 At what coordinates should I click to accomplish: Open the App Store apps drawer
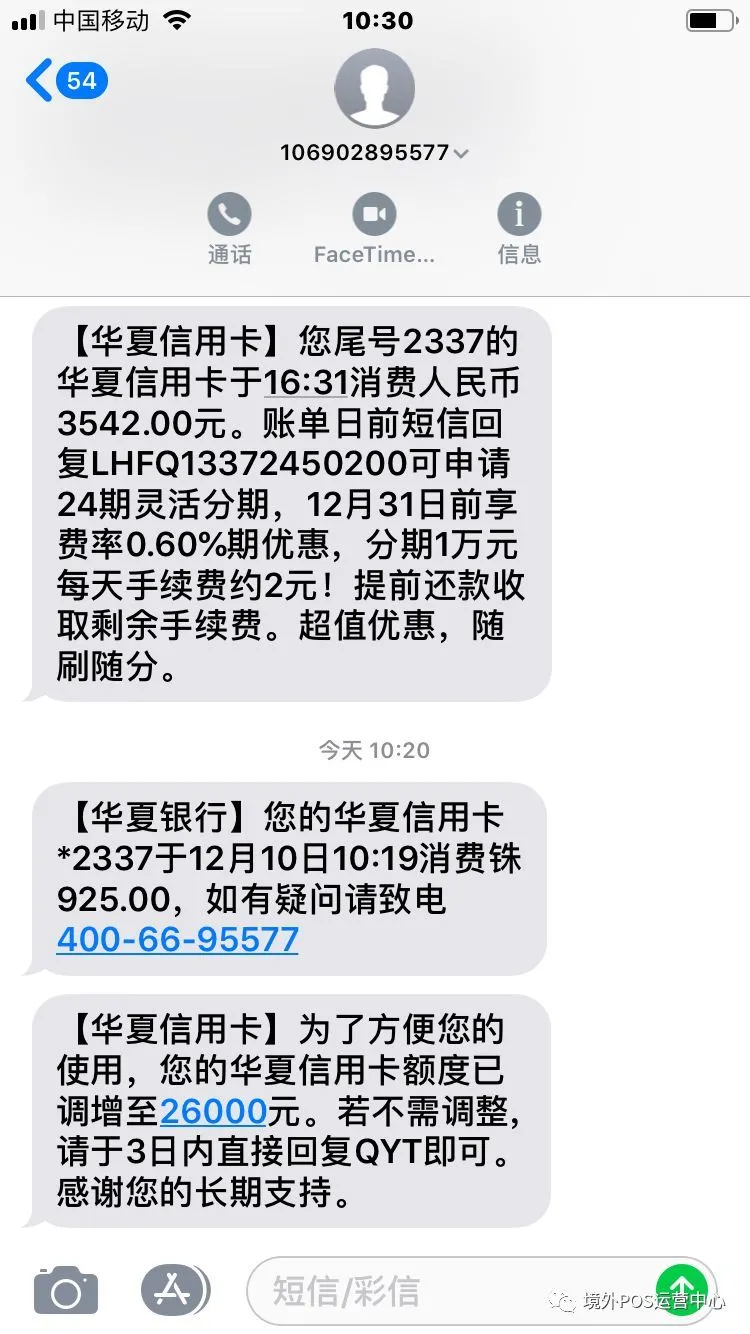172,1290
